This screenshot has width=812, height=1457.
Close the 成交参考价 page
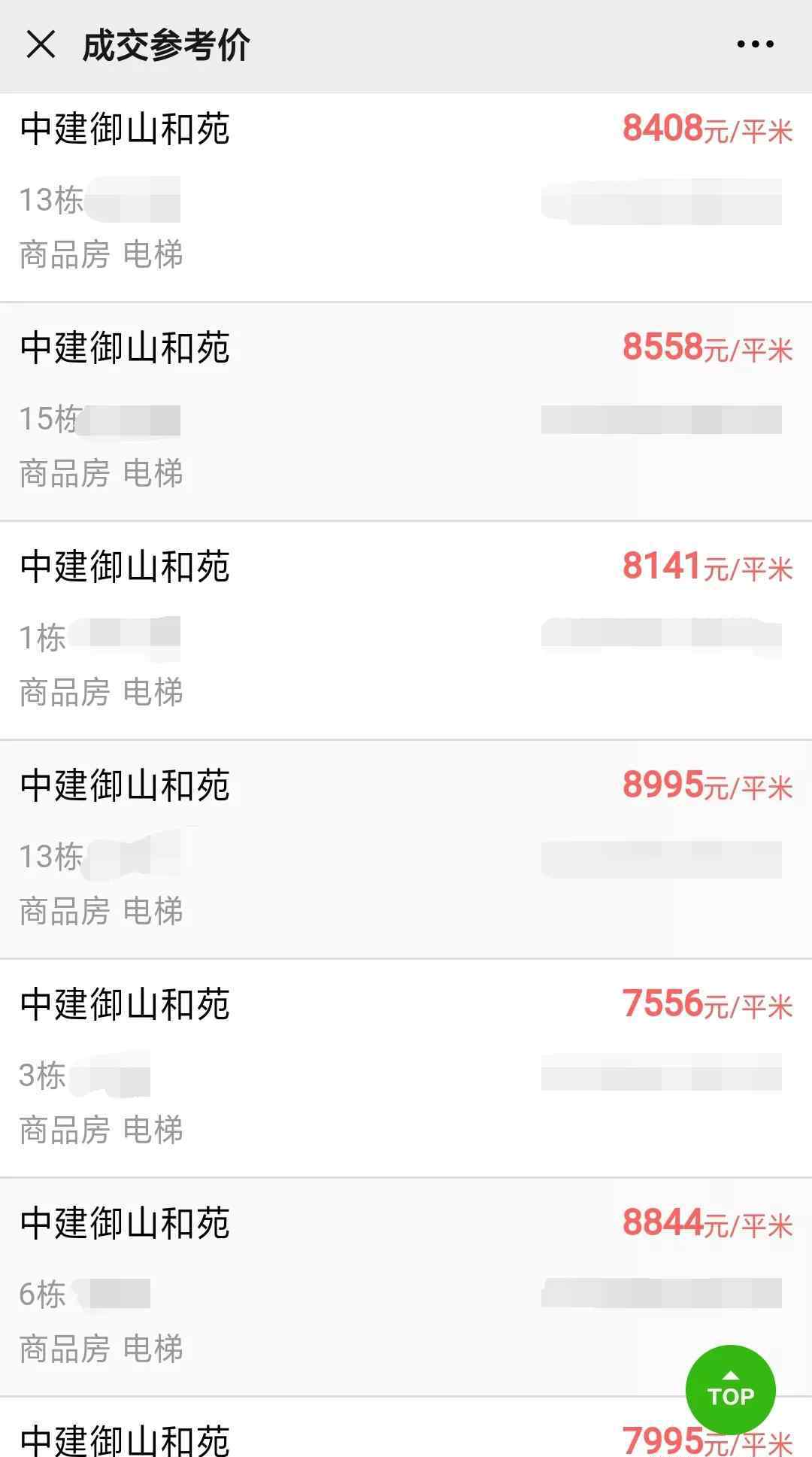(x=41, y=44)
